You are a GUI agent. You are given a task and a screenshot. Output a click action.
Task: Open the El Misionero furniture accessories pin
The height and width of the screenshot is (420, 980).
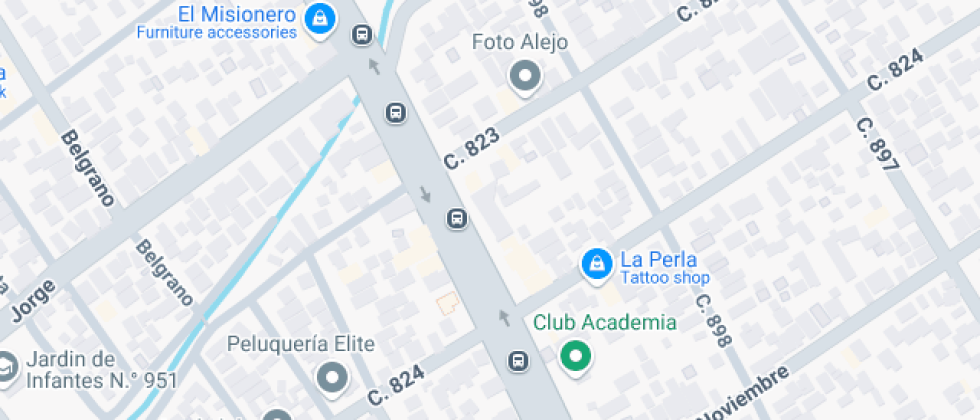[x=319, y=18]
